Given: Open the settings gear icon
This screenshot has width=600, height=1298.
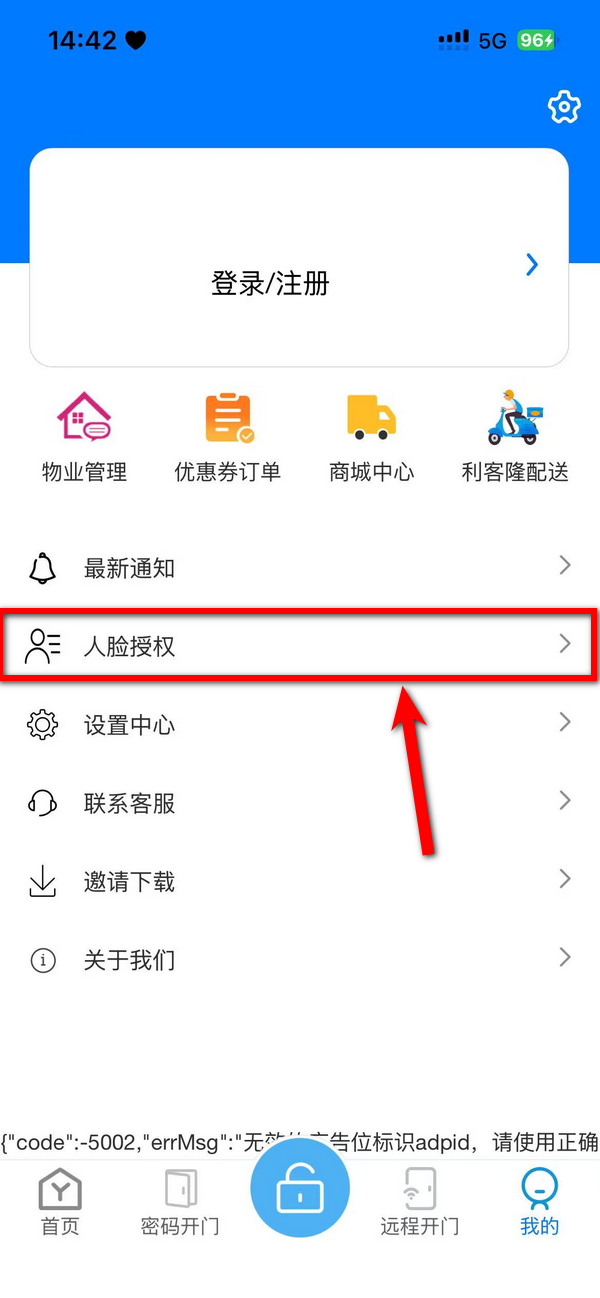Looking at the screenshot, I should (x=564, y=107).
